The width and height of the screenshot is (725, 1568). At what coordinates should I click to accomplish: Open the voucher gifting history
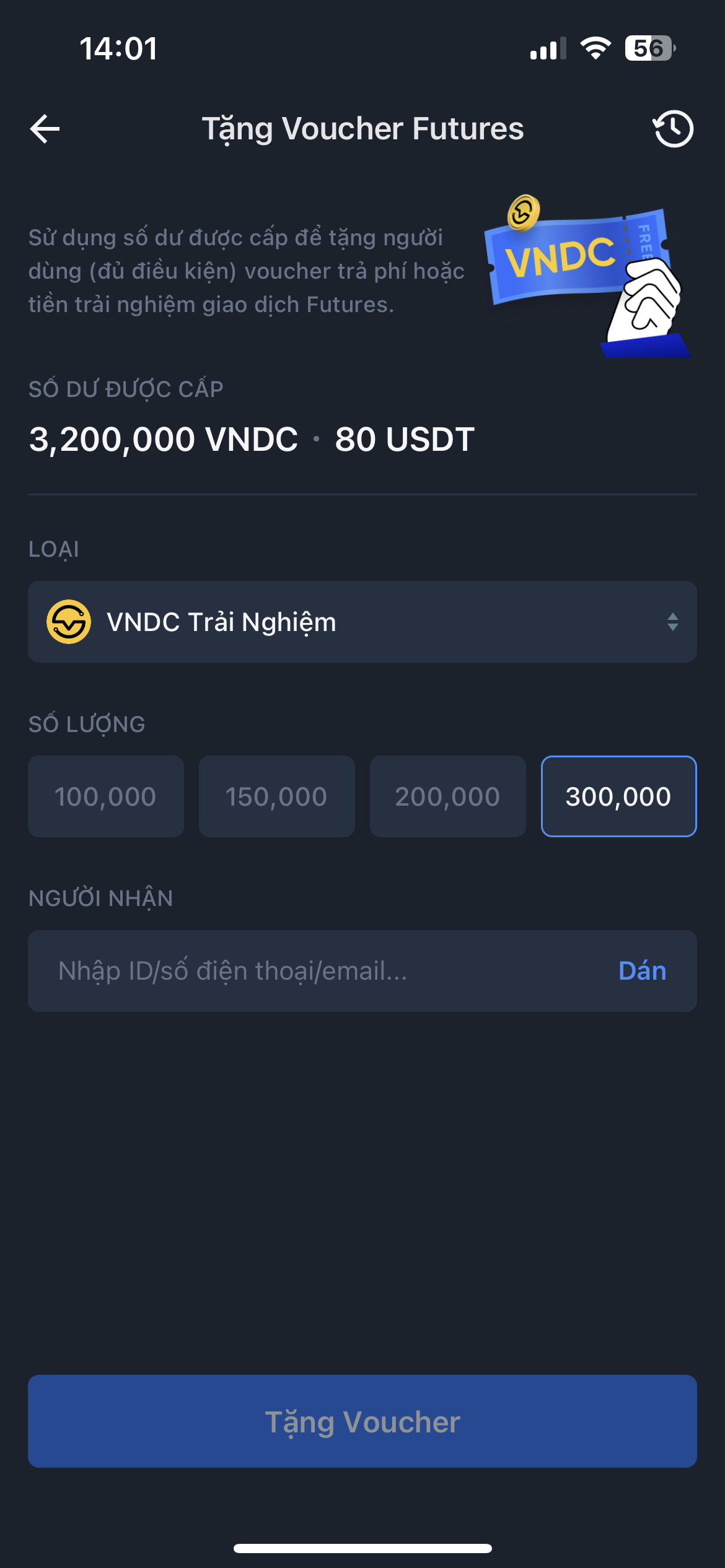pos(673,129)
